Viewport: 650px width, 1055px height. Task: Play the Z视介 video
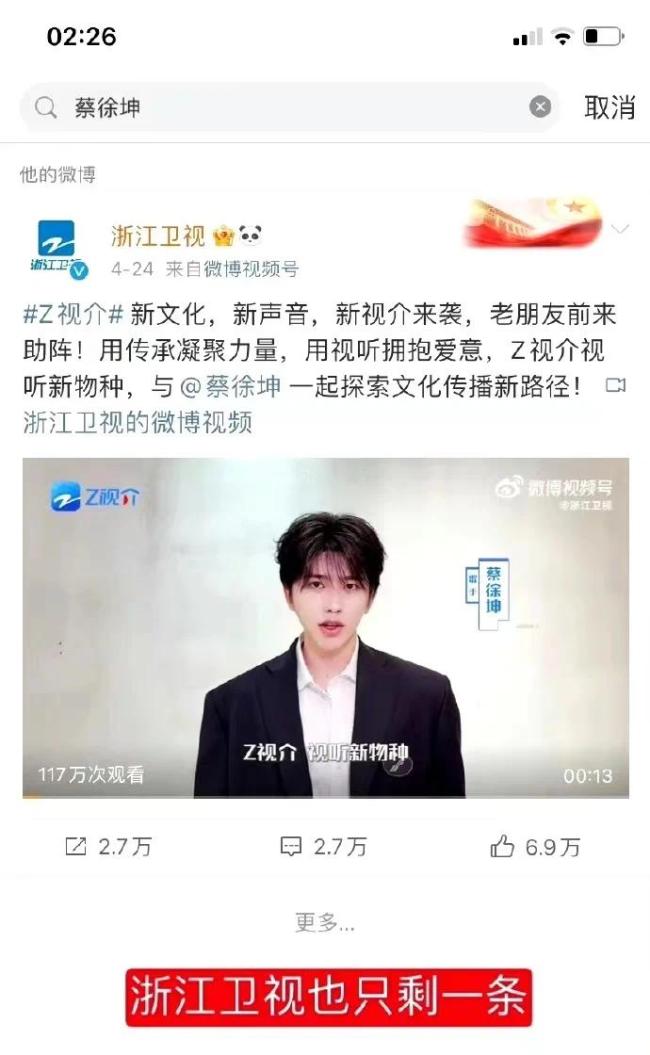[325, 627]
